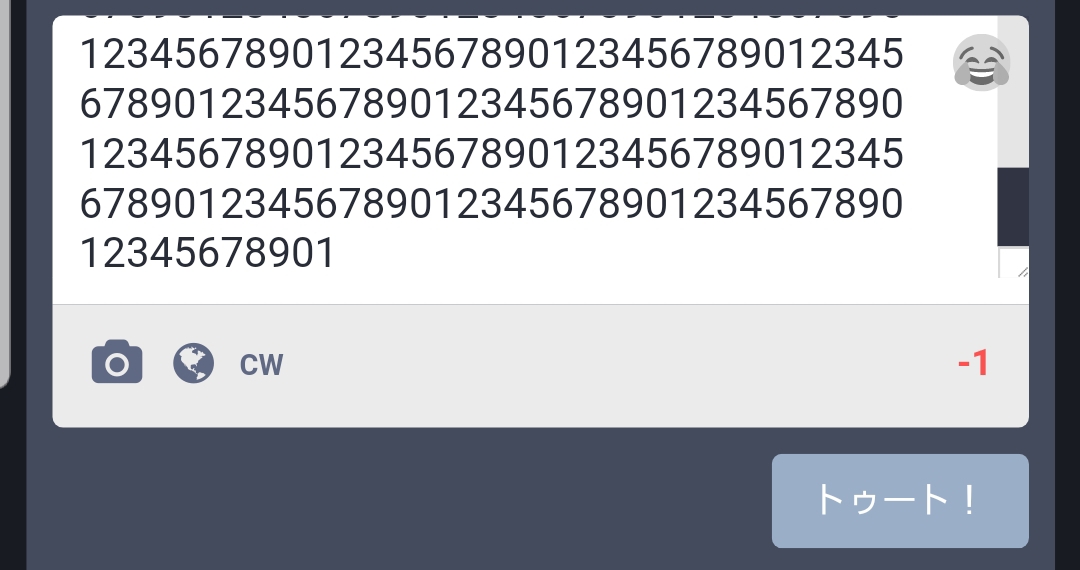
Task: Toggle the CW content warning
Action: click(261, 364)
